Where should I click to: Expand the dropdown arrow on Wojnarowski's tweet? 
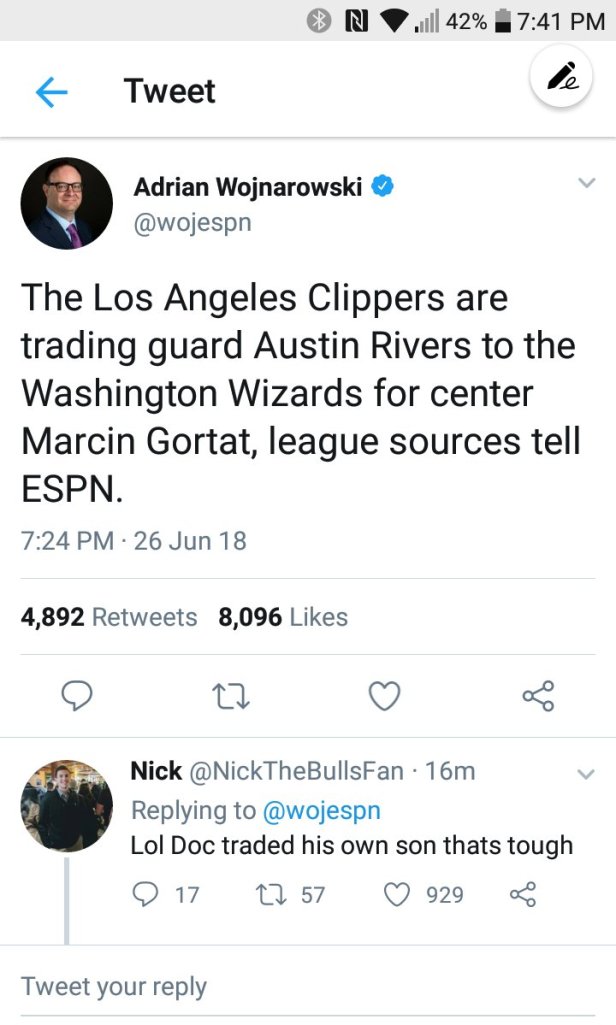click(x=586, y=182)
